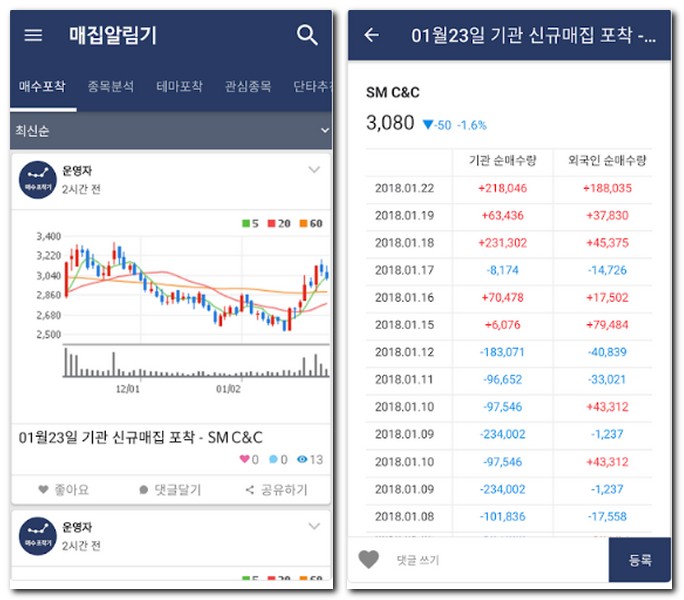Open search in 매집알림기 app bar
Viewport: 684px width, 600px height.
click(307, 35)
